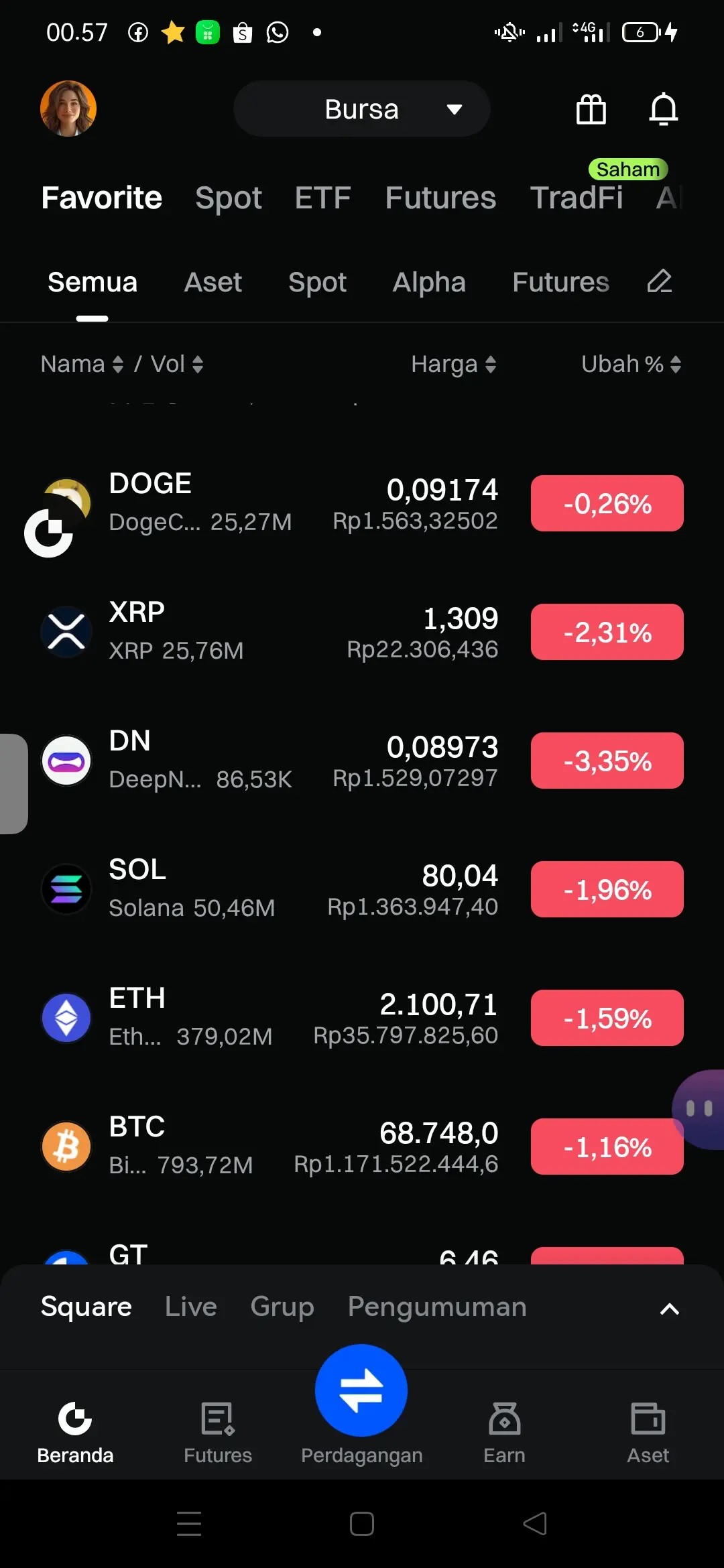Switch to the TradFi tab
The width and height of the screenshot is (724, 1568).
577,198
